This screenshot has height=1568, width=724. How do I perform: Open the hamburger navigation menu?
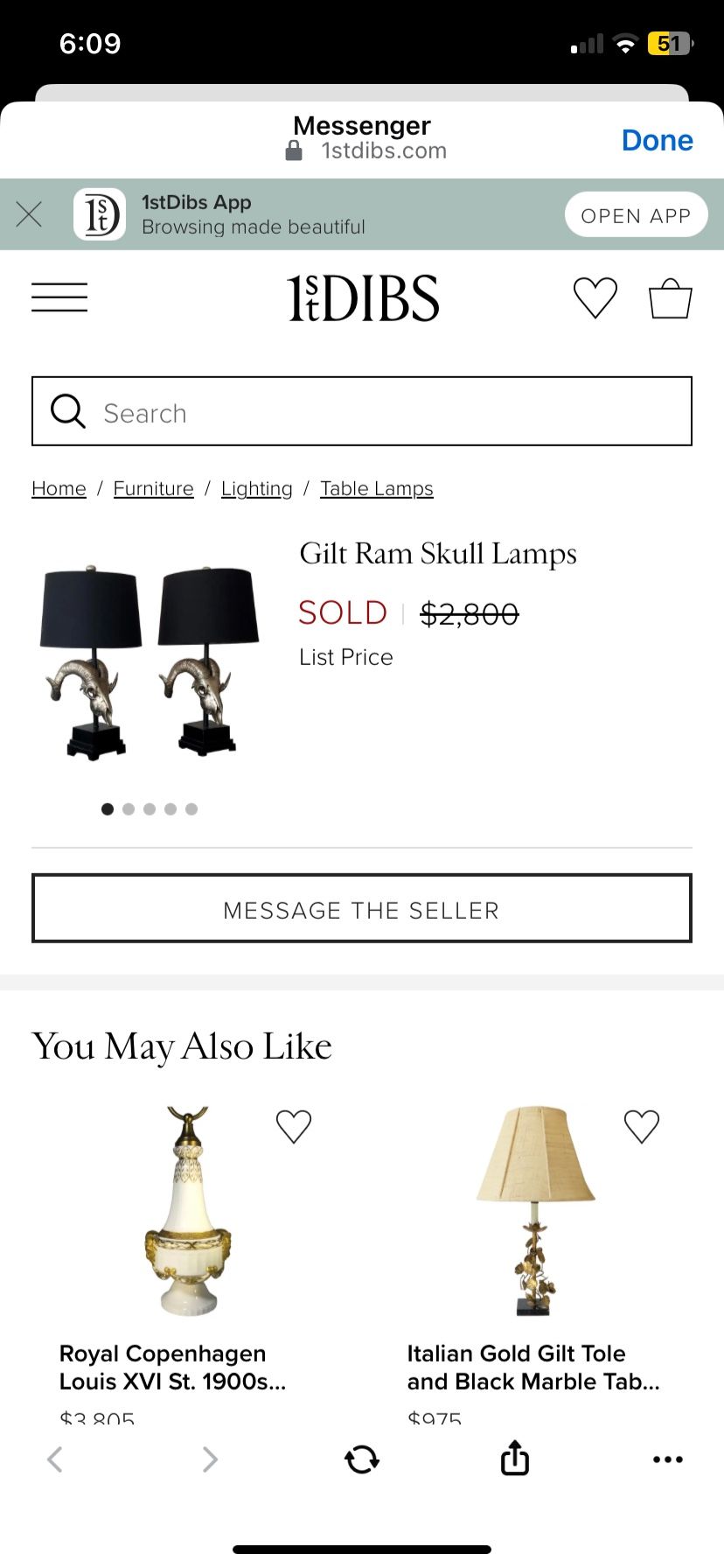59,297
